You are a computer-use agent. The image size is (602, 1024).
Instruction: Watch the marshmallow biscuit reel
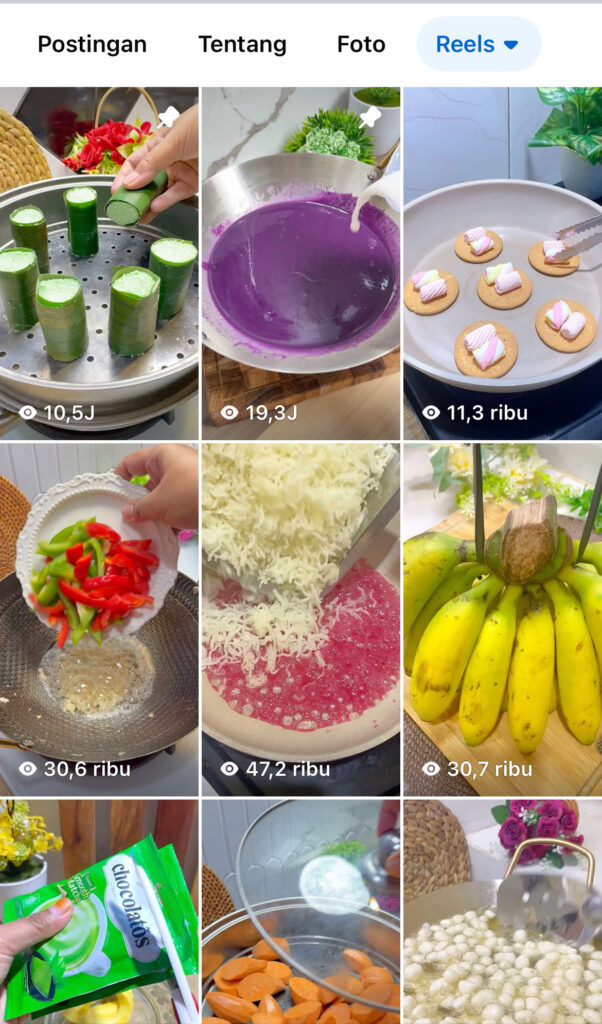pos(503,263)
